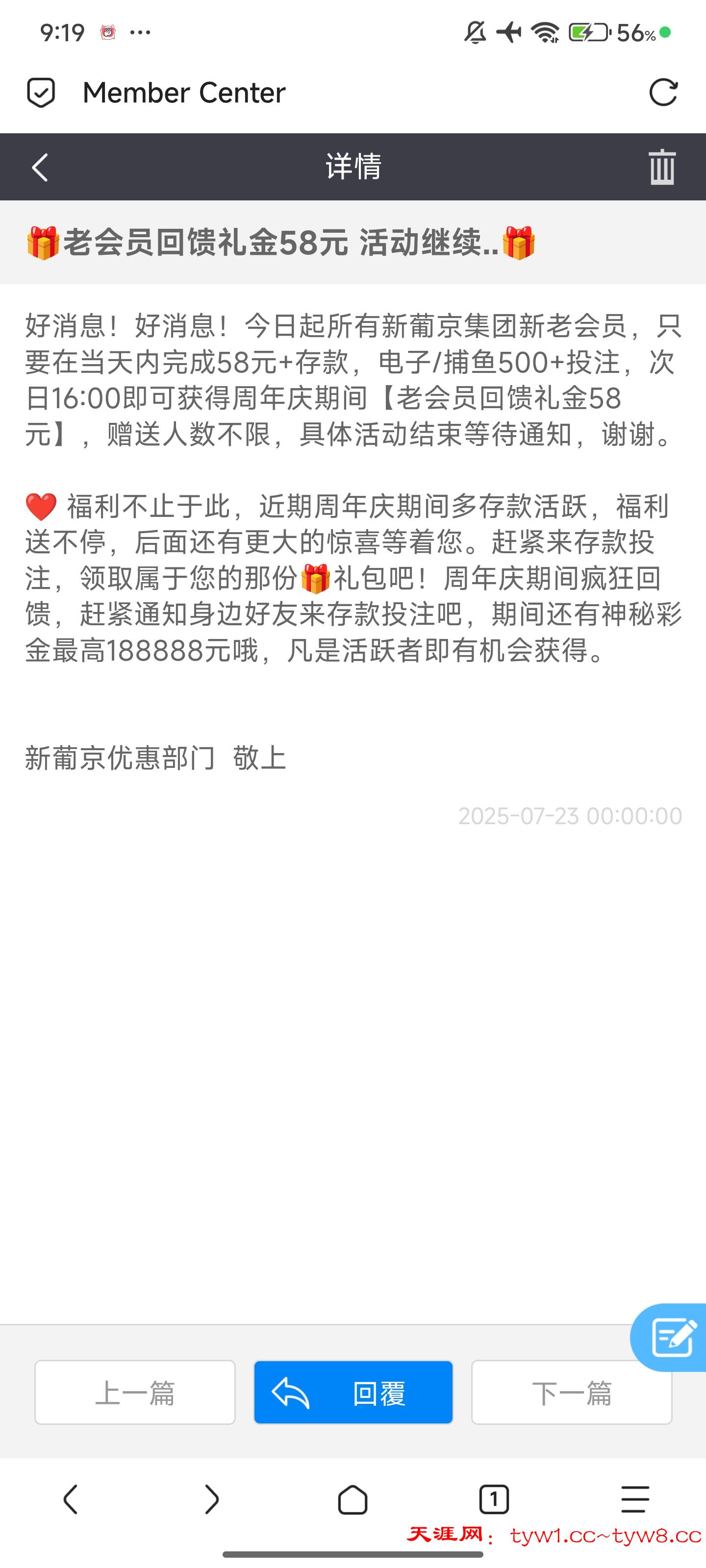Viewport: 706px width, 1568px height.
Task: Go back using the left chevron on 详情 bar
Action: tap(39, 167)
